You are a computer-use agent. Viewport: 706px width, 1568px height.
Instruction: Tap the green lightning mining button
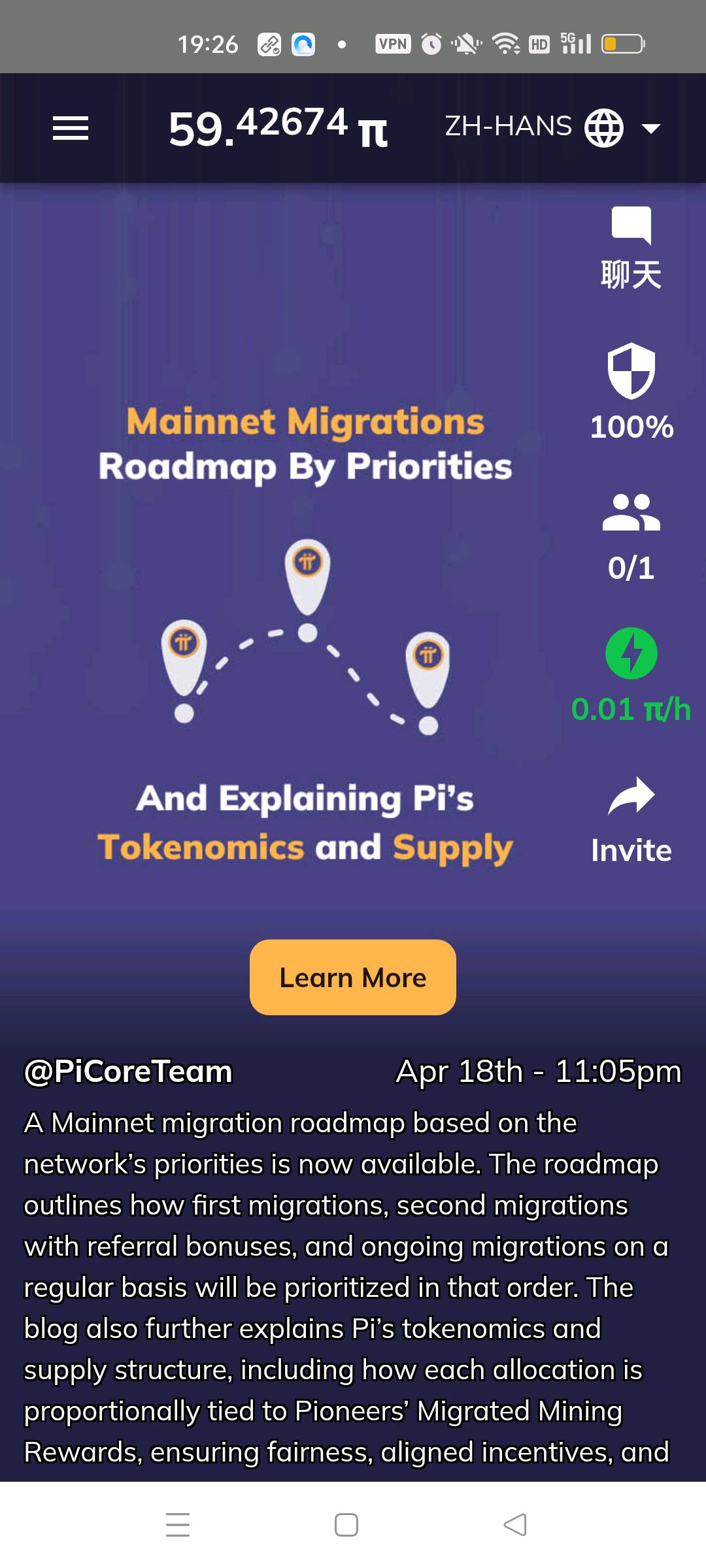tap(631, 654)
